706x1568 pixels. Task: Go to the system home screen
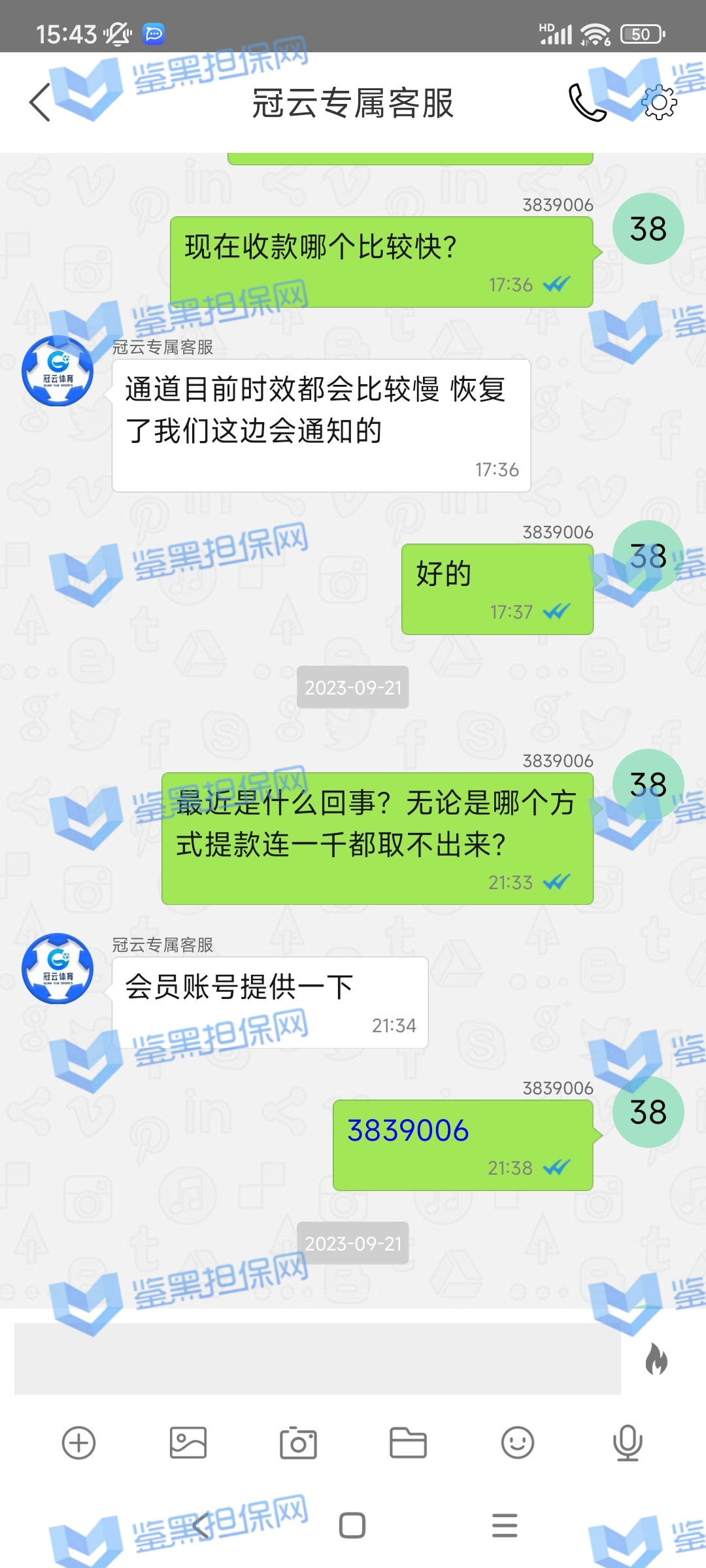352,1526
